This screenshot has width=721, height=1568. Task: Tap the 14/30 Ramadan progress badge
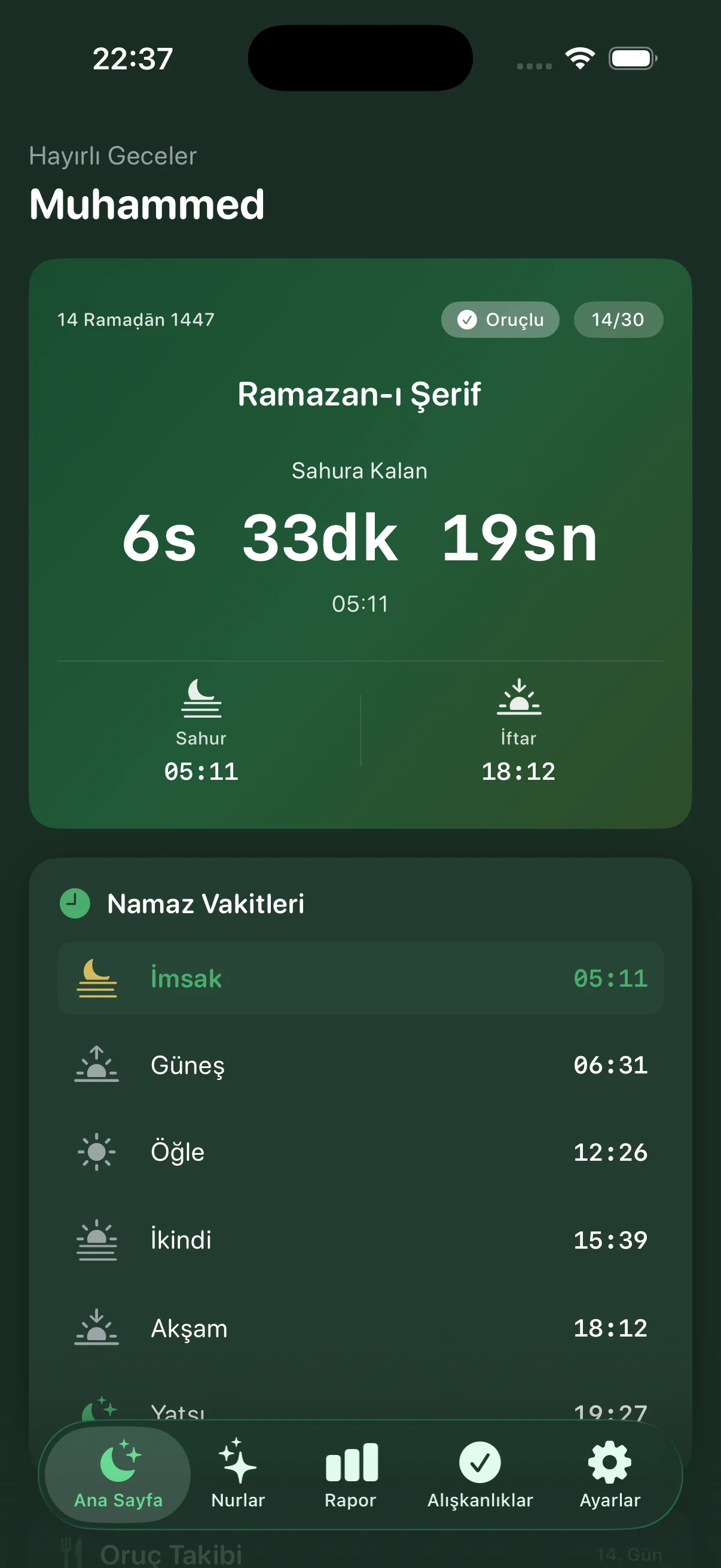(619, 319)
